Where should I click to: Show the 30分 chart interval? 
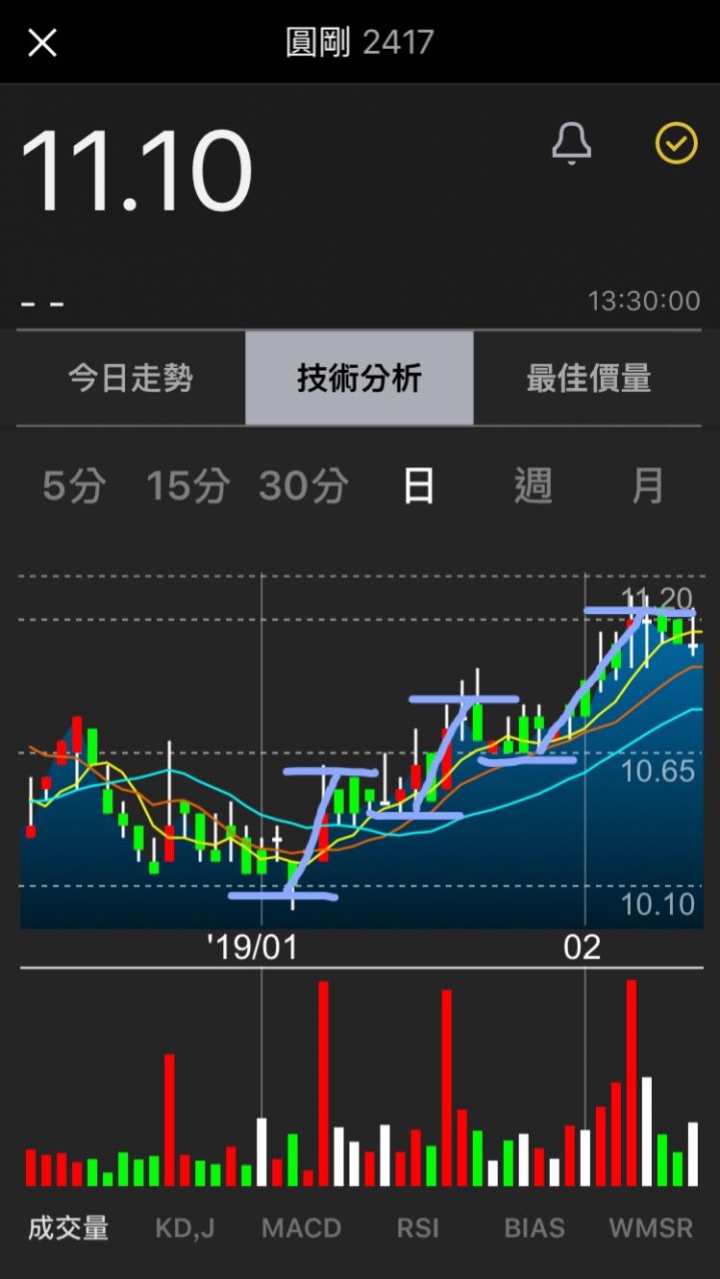click(x=304, y=486)
